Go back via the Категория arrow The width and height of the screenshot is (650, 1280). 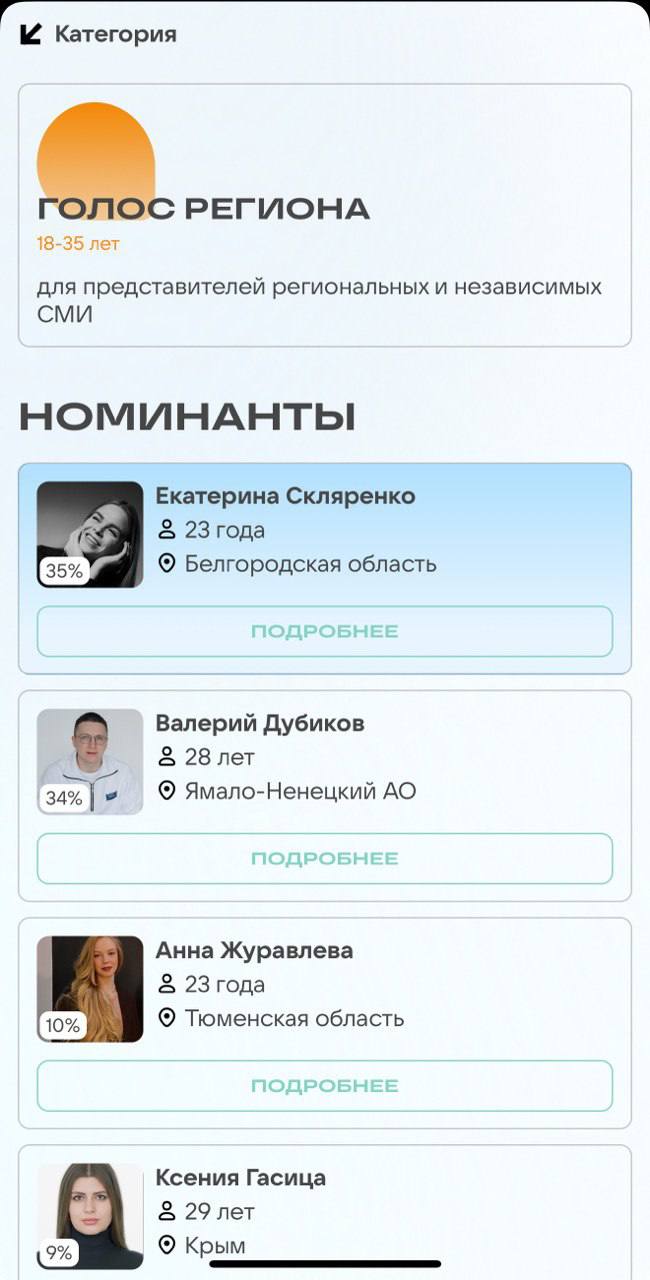(x=31, y=35)
